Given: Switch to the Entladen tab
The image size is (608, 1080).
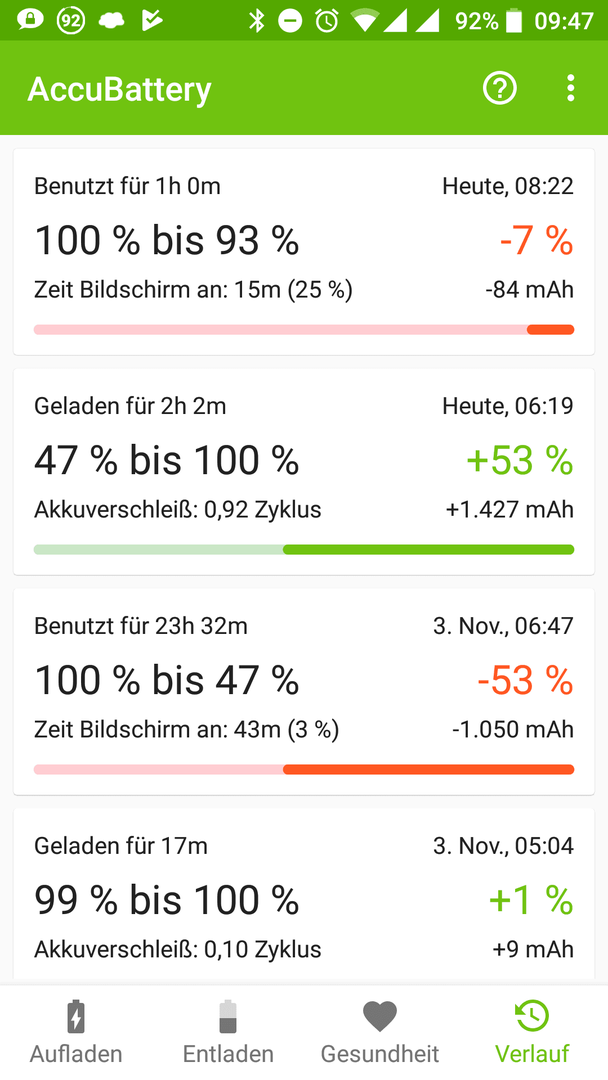Looking at the screenshot, I should tap(228, 1032).
